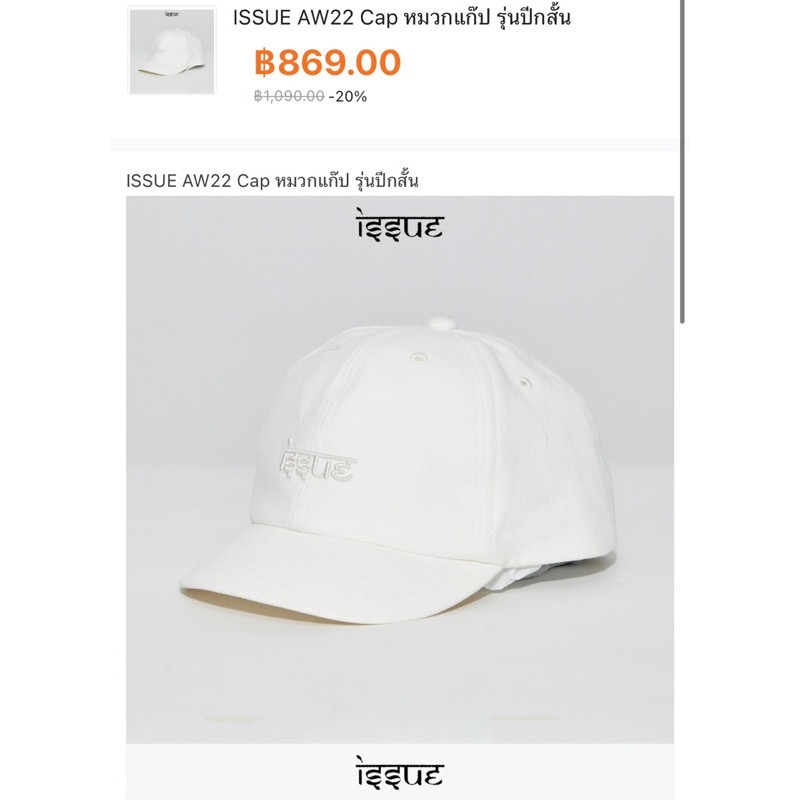Viewport: 800px width, 800px height.
Task: View the large white cap product image
Action: [x=400, y=468]
